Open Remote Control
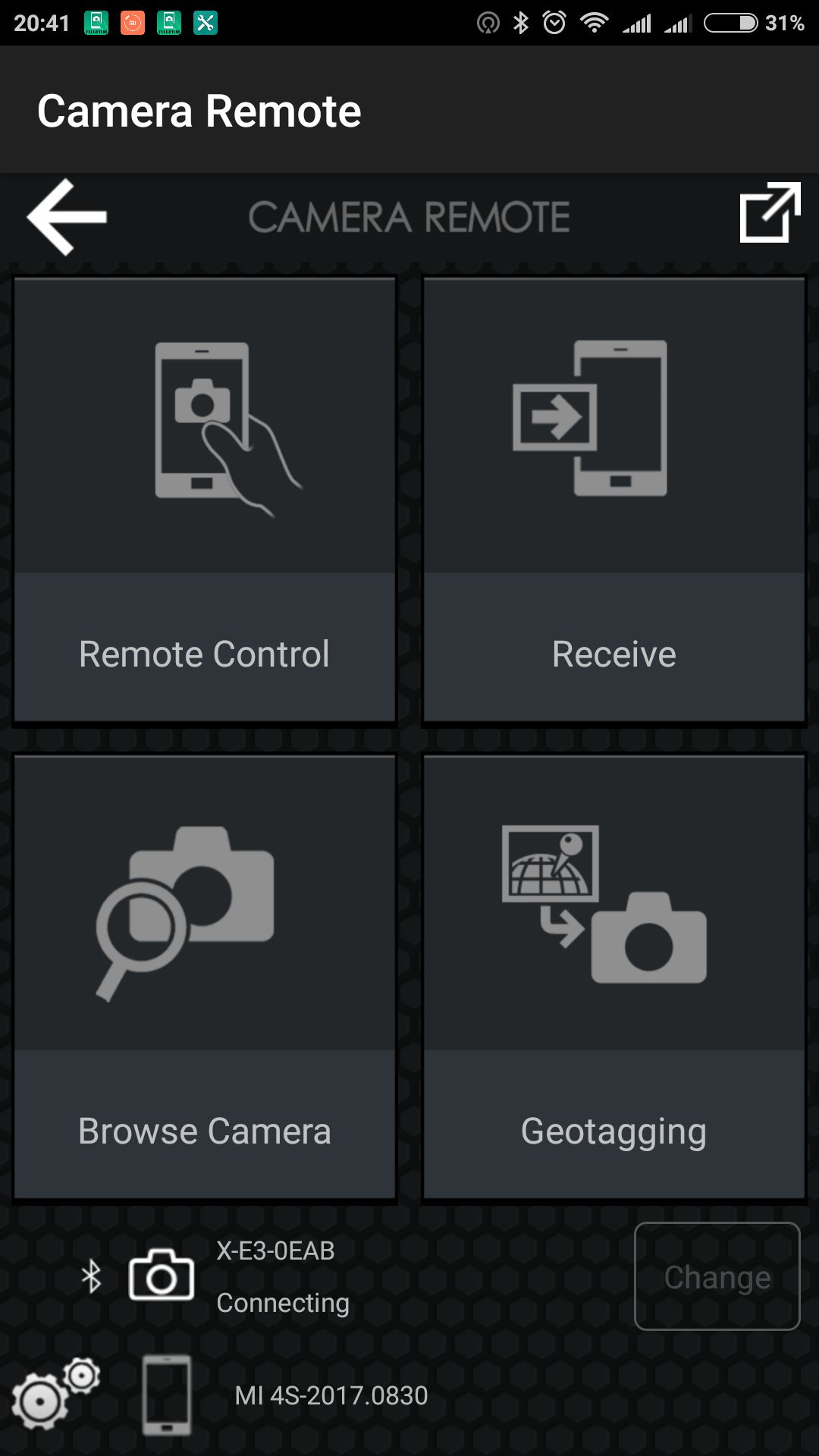 pos(205,500)
